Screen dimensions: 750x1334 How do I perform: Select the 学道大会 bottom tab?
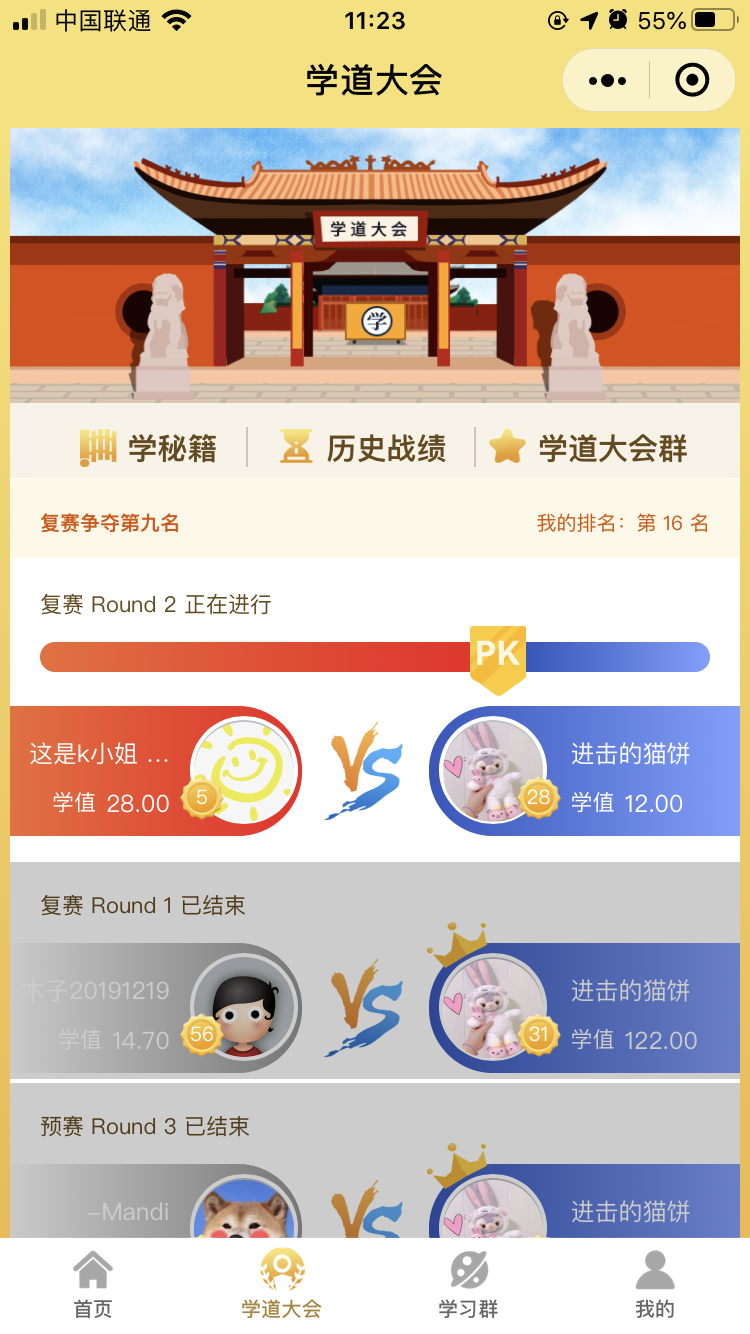click(x=281, y=1285)
